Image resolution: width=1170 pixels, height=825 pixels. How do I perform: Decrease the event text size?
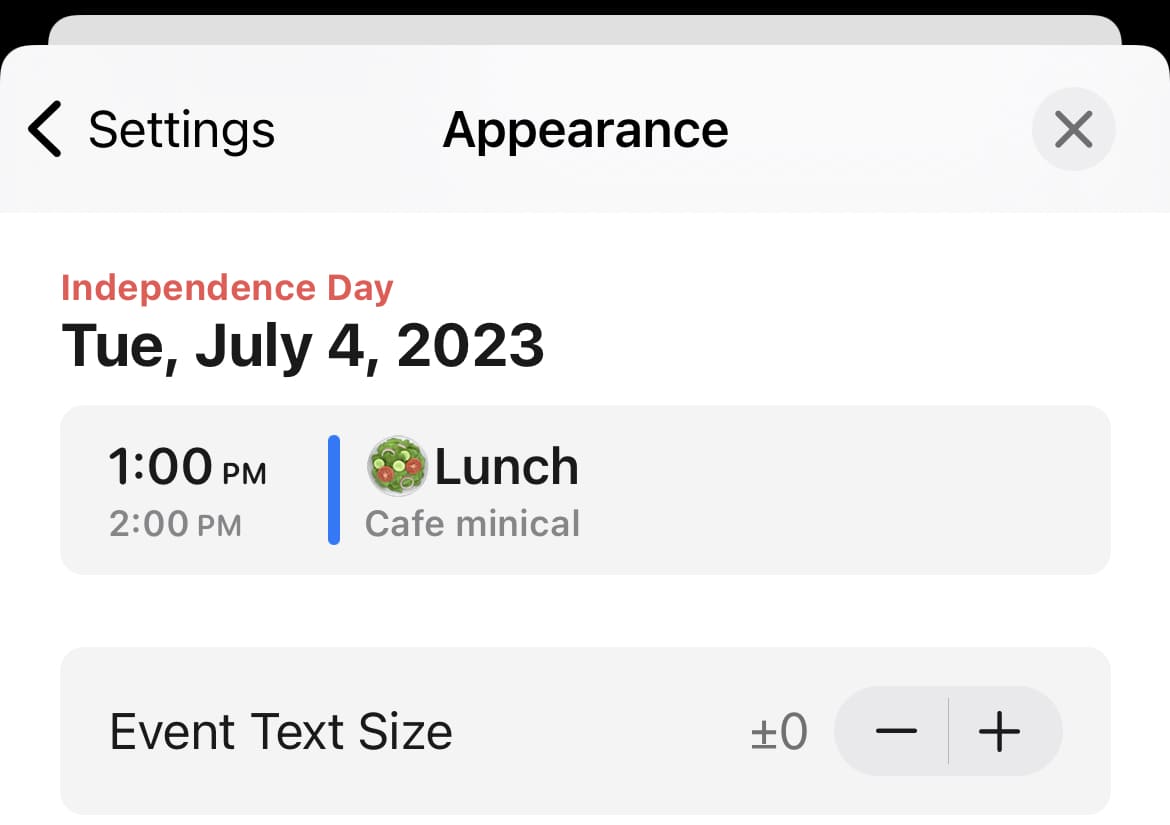895,731
